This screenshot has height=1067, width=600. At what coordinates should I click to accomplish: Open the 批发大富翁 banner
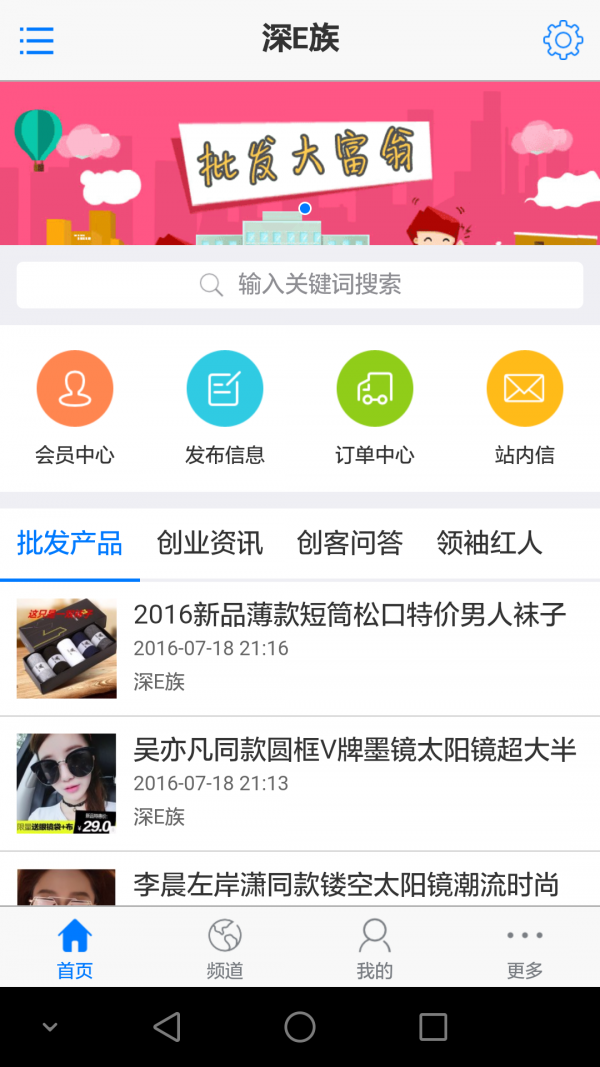[x=300, y=163]
